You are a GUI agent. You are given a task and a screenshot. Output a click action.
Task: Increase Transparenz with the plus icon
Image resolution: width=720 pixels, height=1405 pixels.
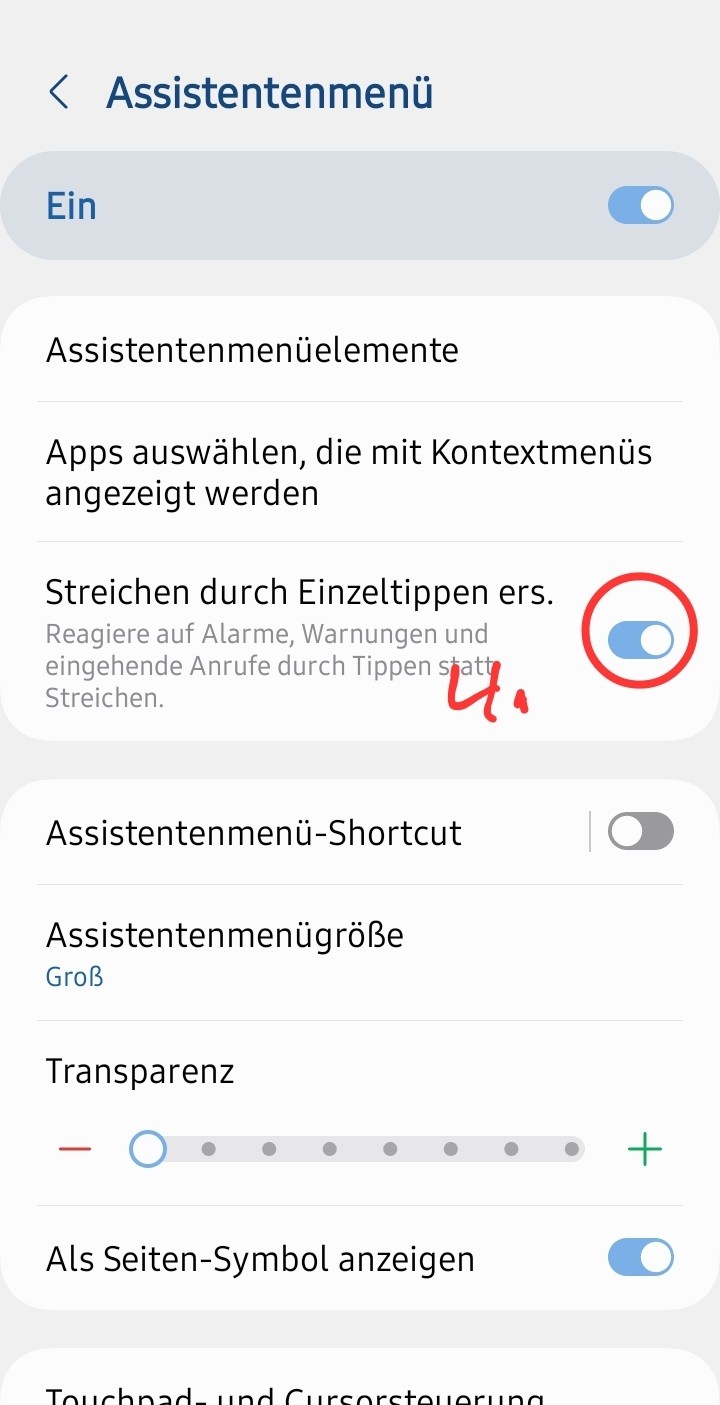[645, 1150]
